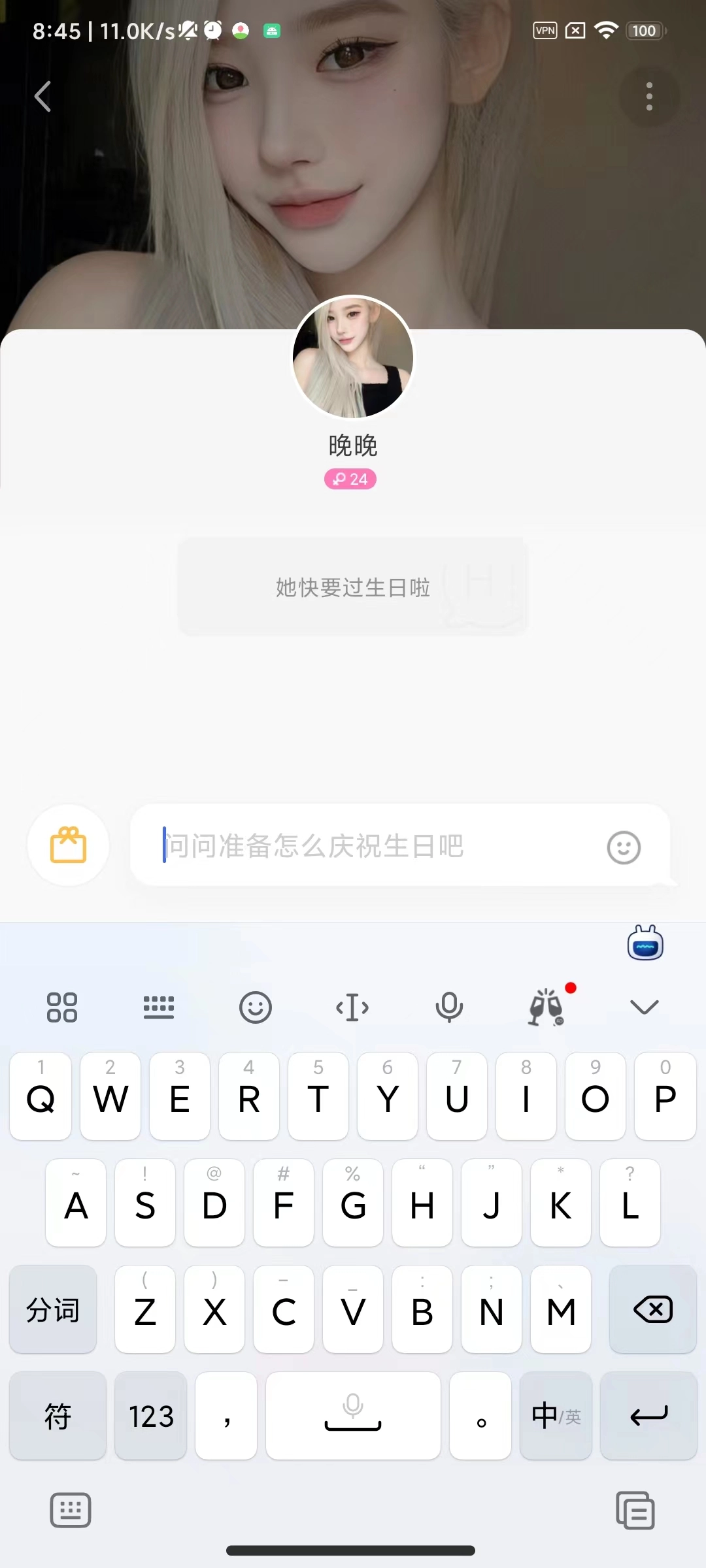
Task: Open the emoji picker in message box
Action: pos(624,847)
